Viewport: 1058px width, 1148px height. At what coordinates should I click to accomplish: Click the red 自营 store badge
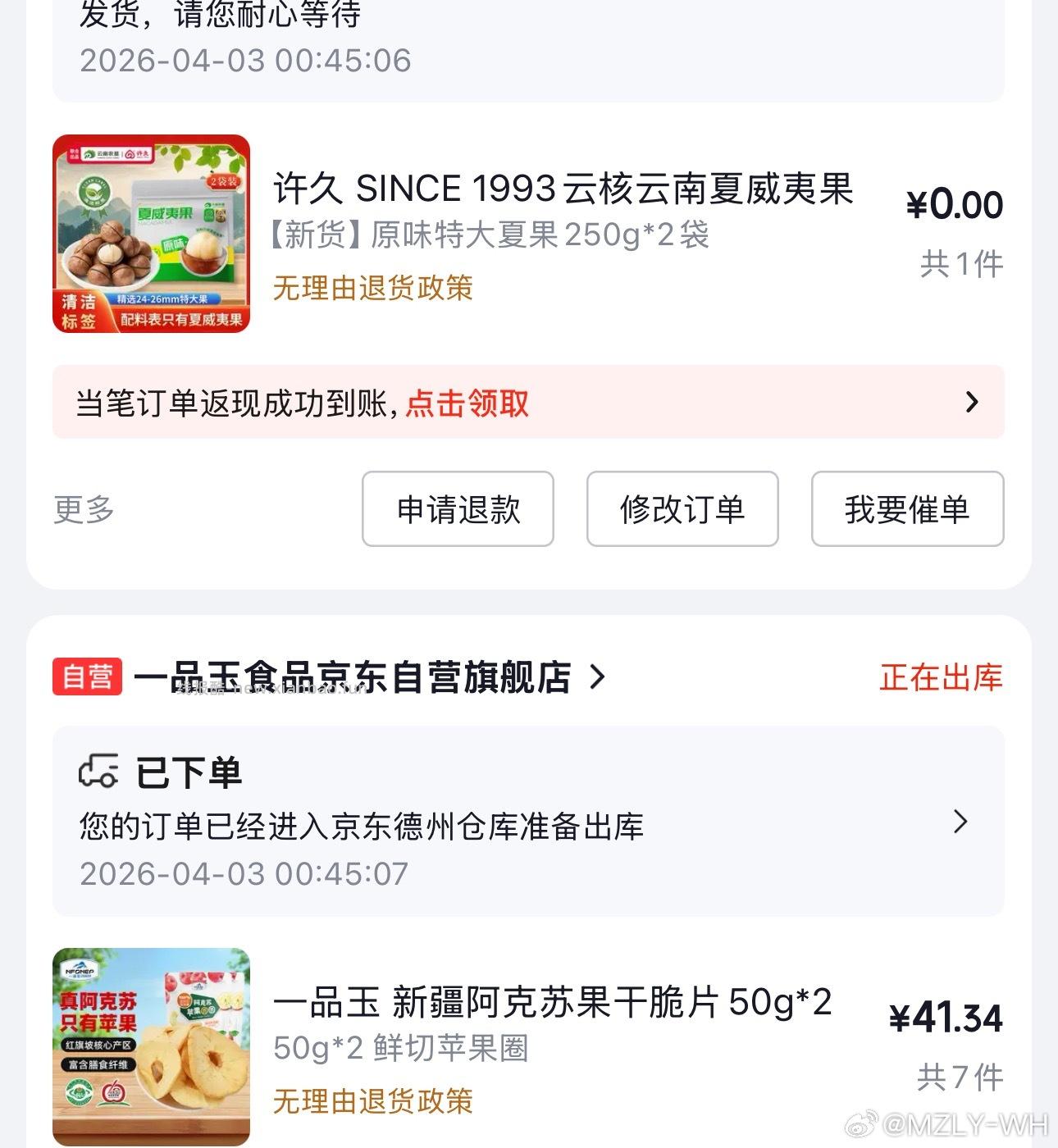[87, 677]
